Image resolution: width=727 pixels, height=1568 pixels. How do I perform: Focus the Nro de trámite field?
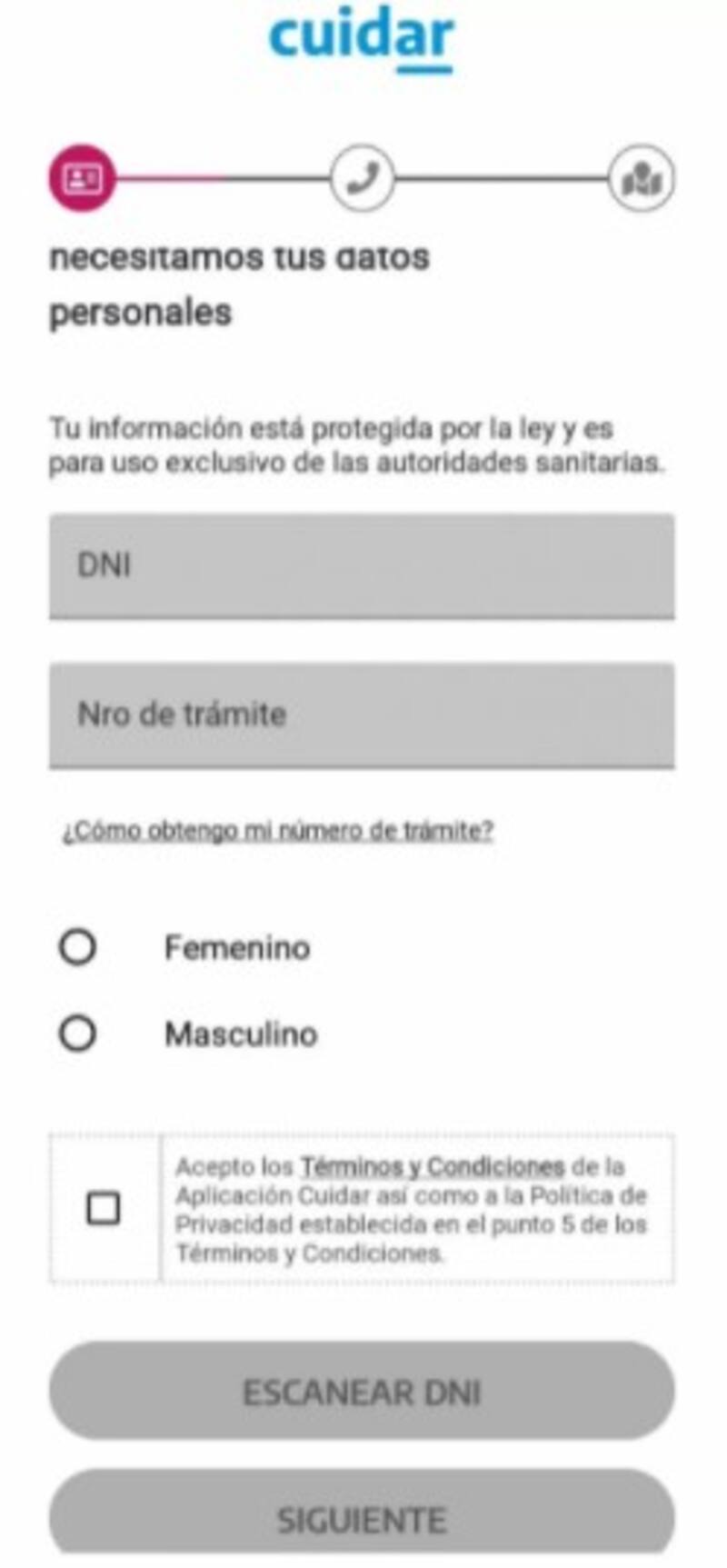pos(362,714)
